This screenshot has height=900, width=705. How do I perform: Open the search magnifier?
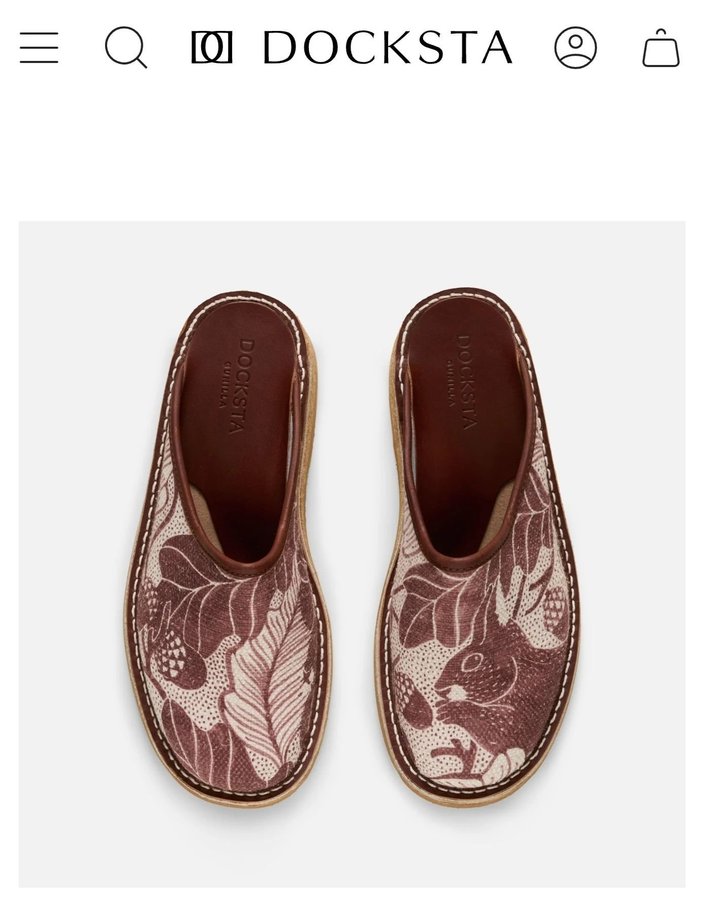coord(126,48)
